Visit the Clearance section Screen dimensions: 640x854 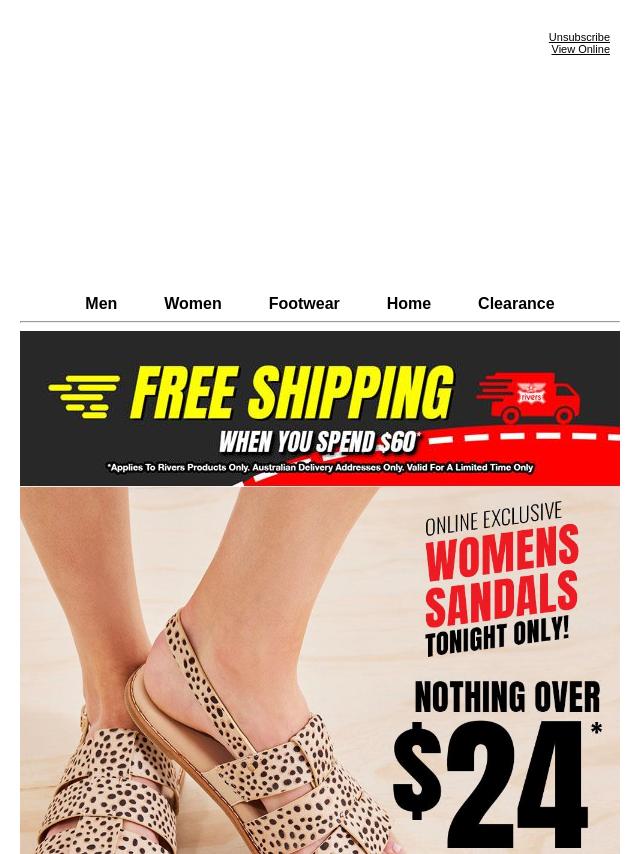pyautogui.click(x=515, y=303)
